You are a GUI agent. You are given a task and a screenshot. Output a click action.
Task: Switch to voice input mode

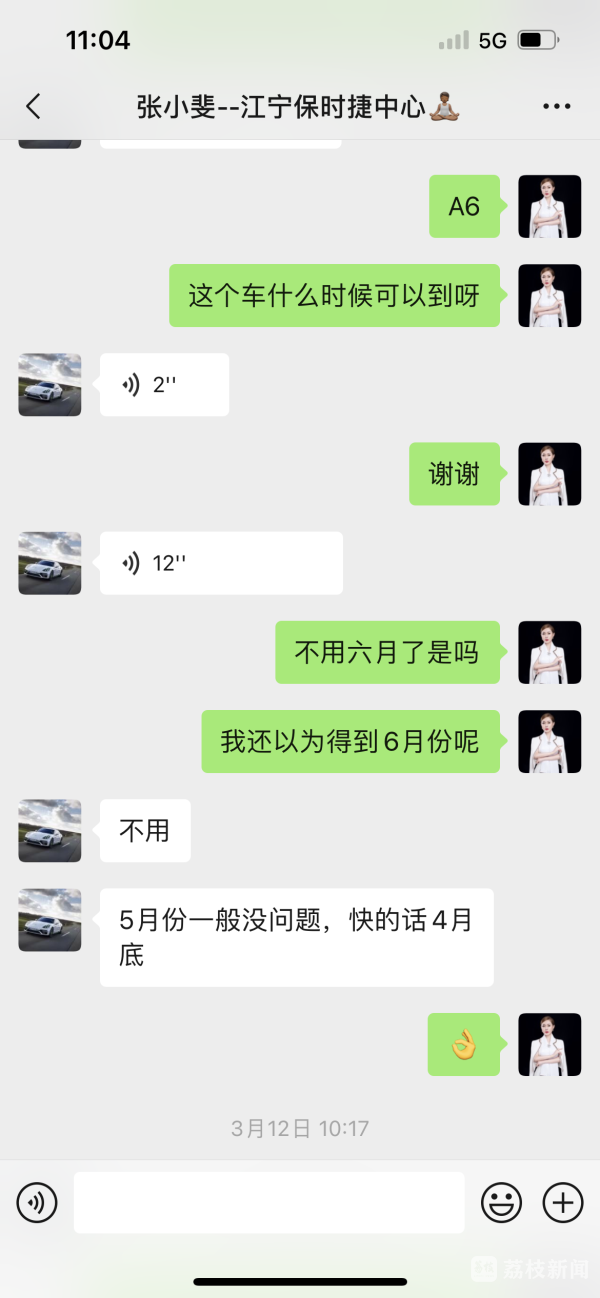[x=37, y=1202]
